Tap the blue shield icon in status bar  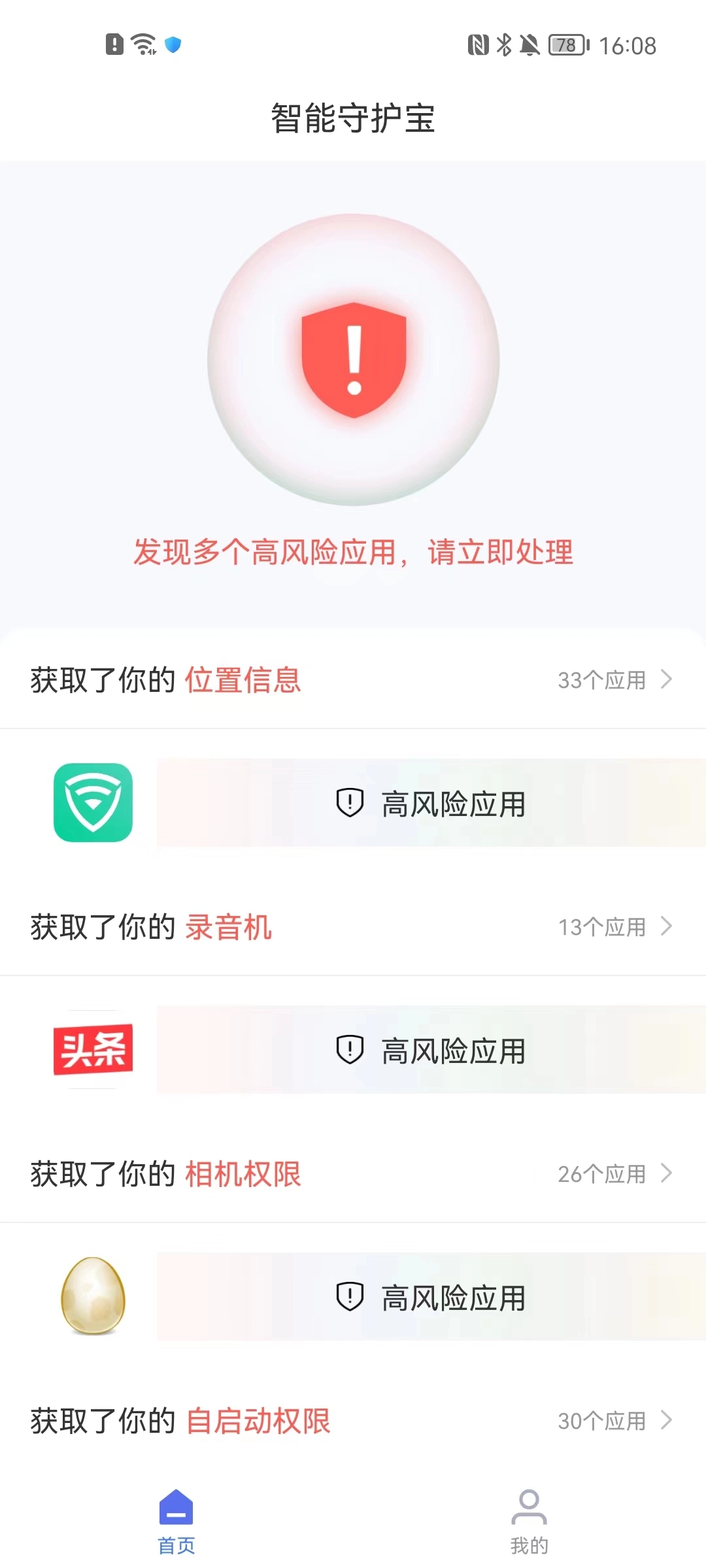pyautogui.click(x=172, y=44)
